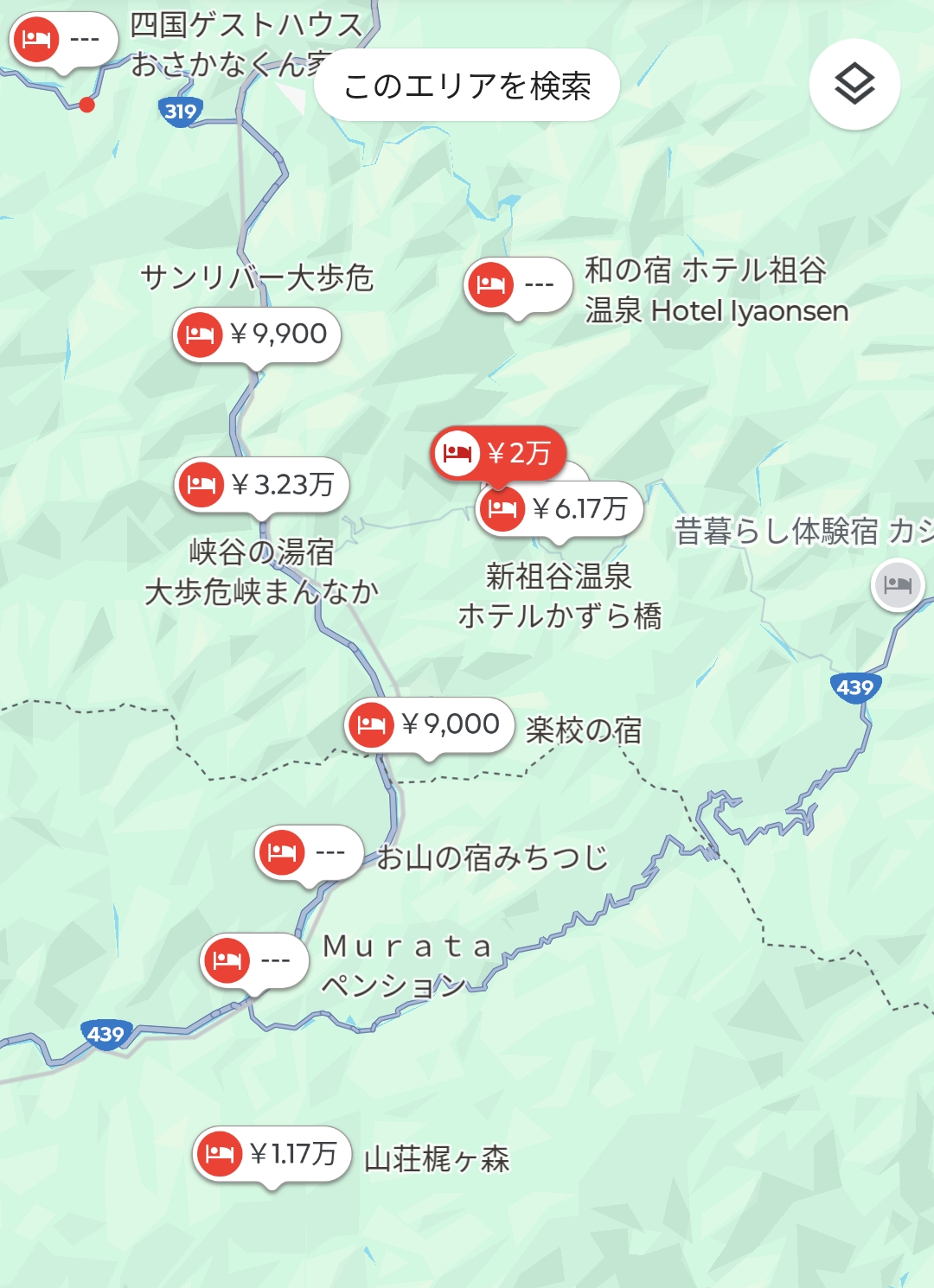Open the map layers button
The height and width of the screenshot is (1288, 934).
pos(854,85)
